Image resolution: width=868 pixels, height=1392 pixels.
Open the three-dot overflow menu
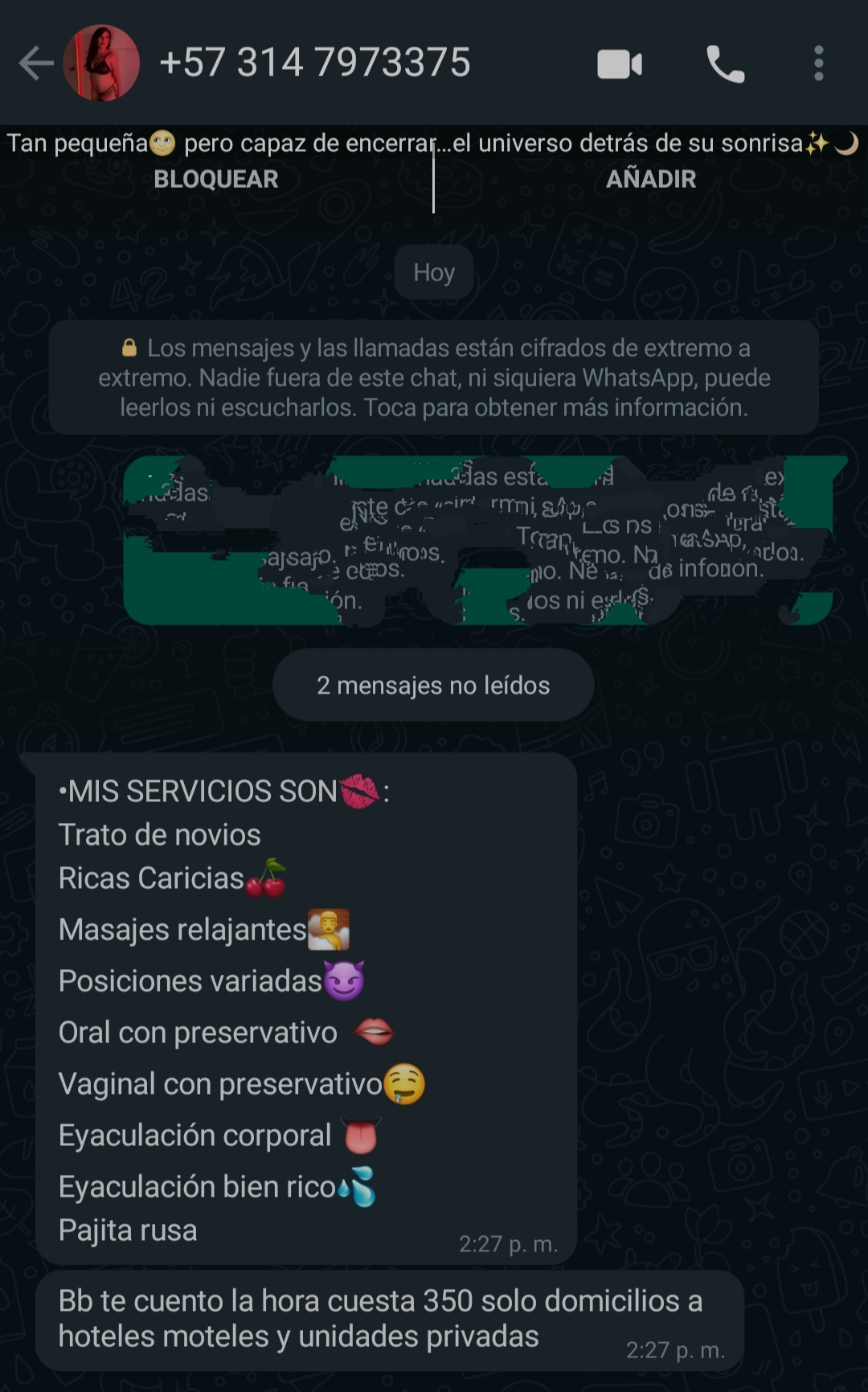coord(818,63)
